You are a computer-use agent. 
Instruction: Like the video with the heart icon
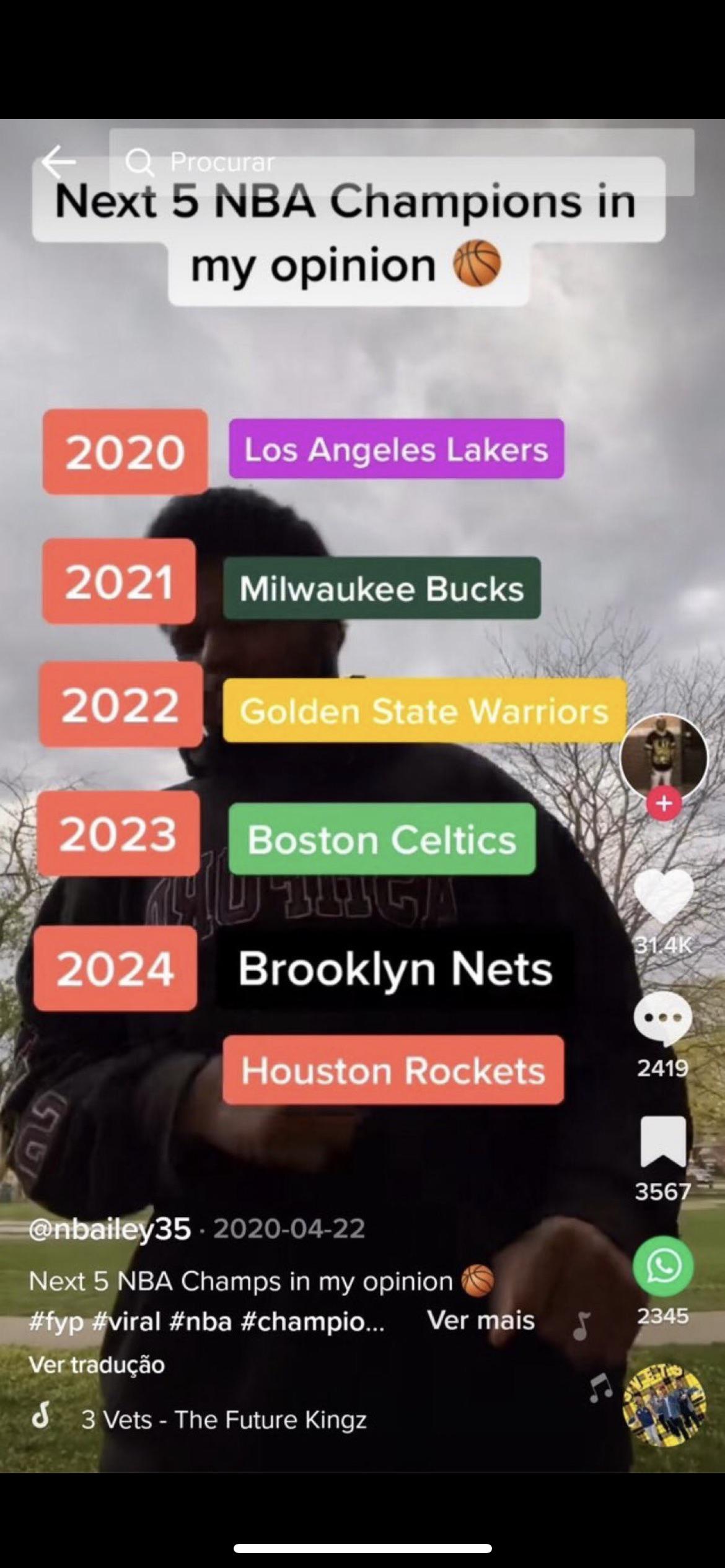[663, 895]
